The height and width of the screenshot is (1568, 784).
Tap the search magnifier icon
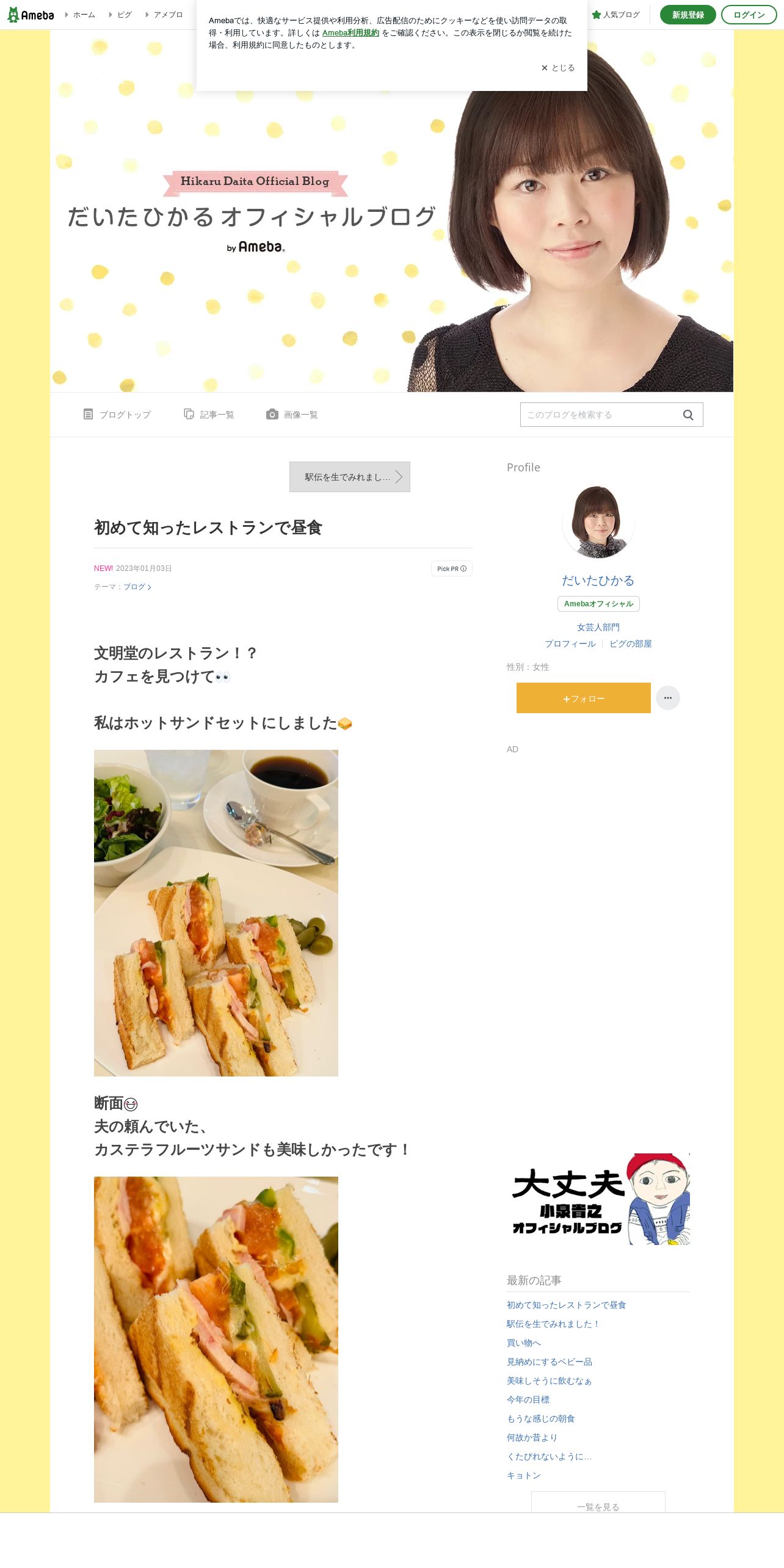click(x=688, y=415)
